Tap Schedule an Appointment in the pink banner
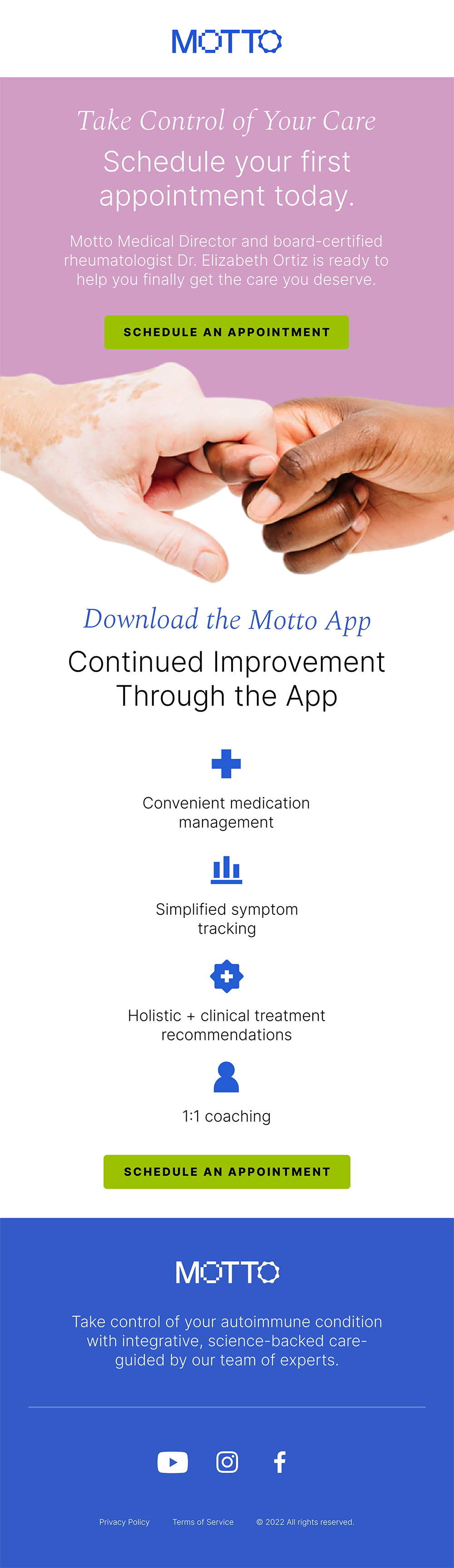Image resolution: width=454 pixels, height=1568 pixels. click(x=227, y=332)
